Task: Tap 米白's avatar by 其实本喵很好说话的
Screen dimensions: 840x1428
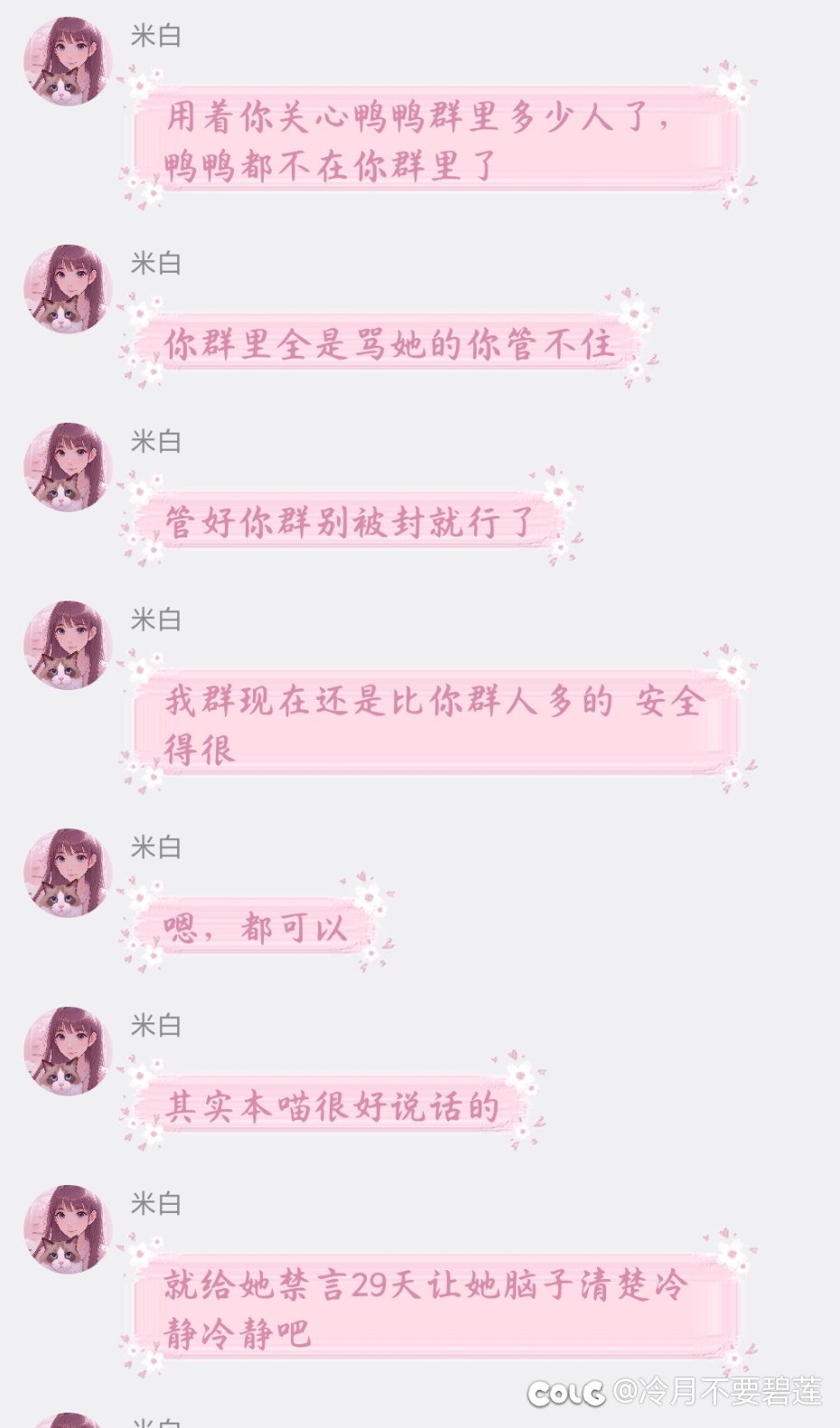Action: pos(68,1050)
